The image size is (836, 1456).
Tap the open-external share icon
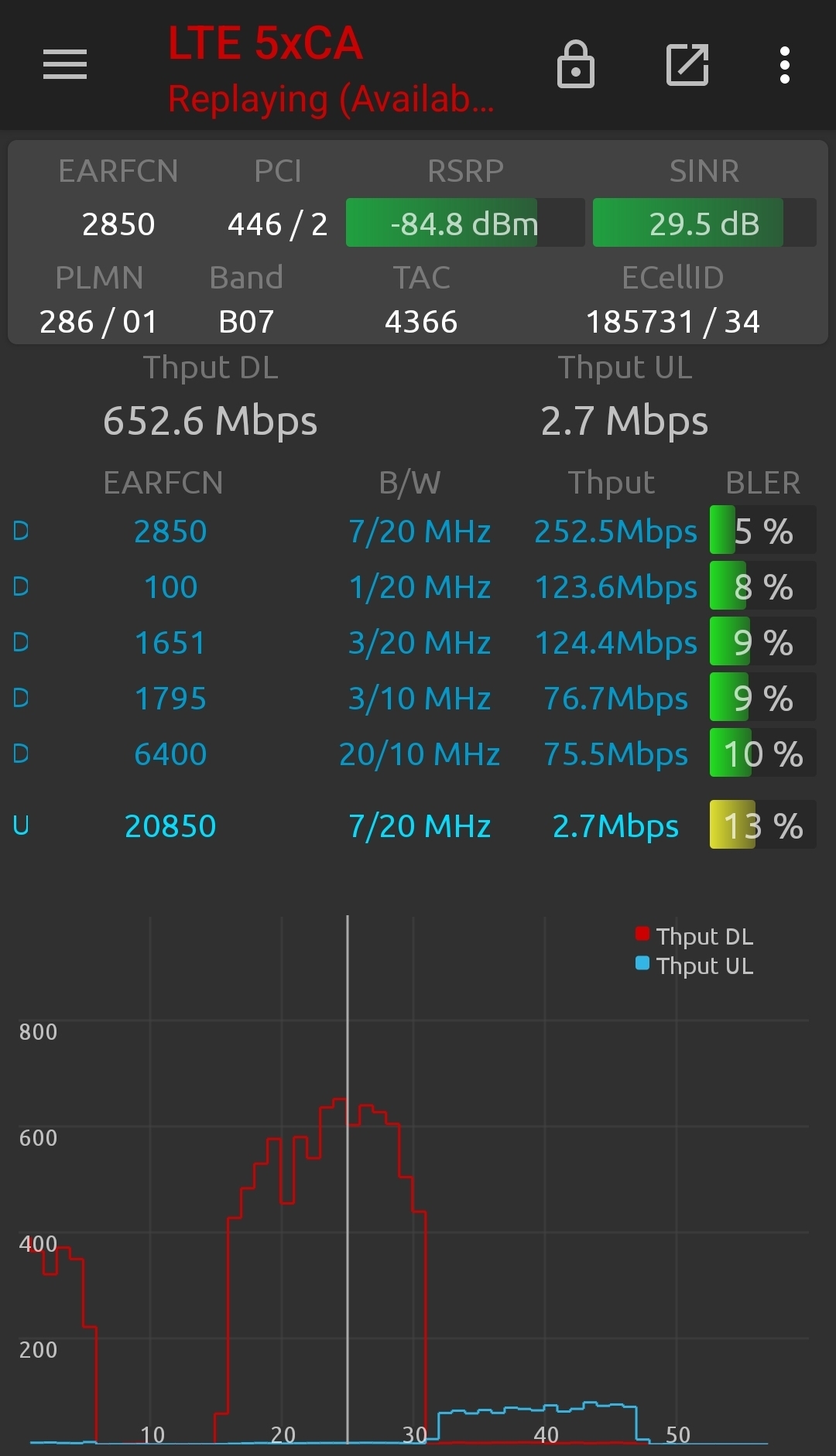tap(687, 64)
